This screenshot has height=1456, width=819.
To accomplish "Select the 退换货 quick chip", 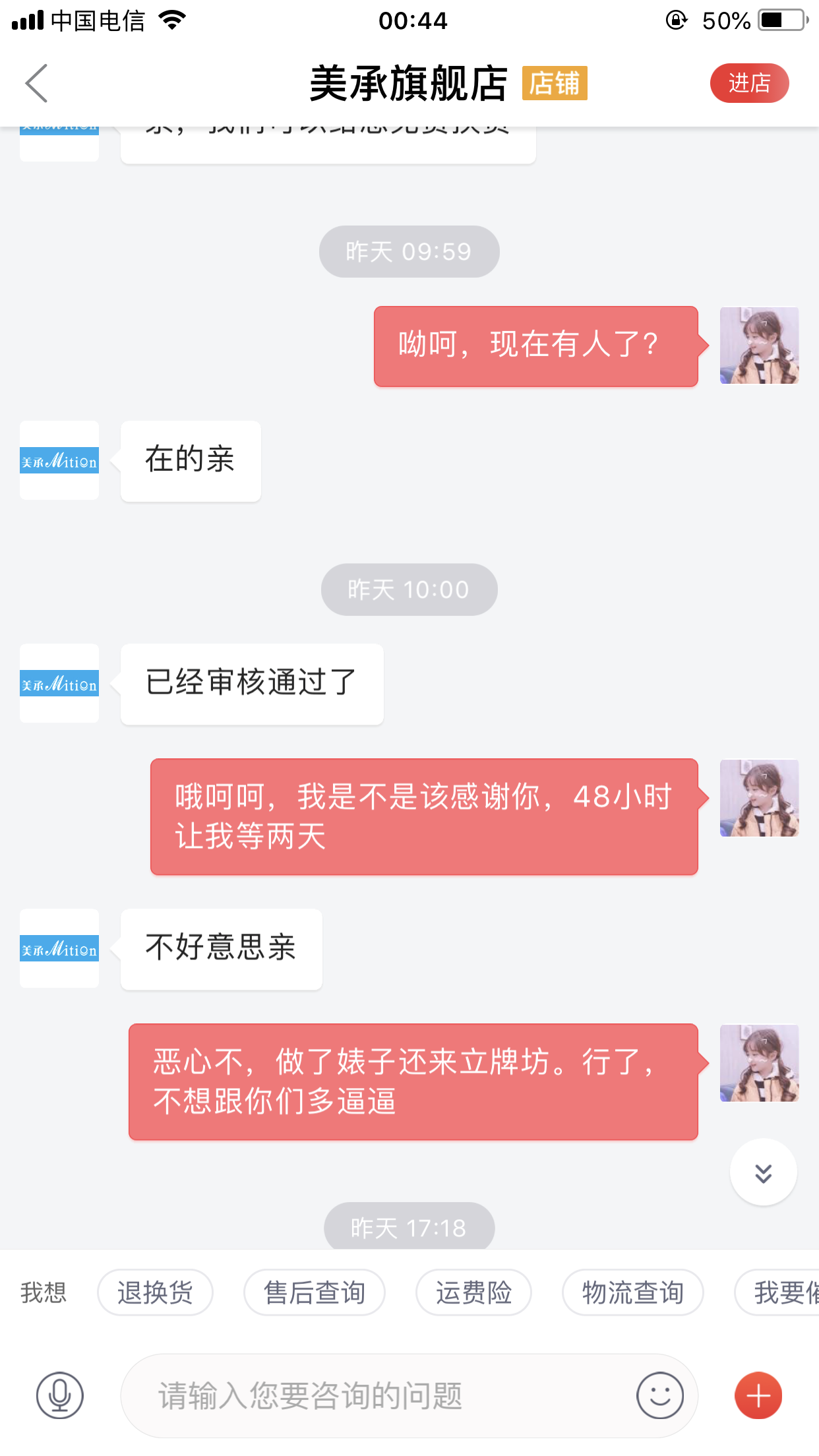I will (155, 1292).
